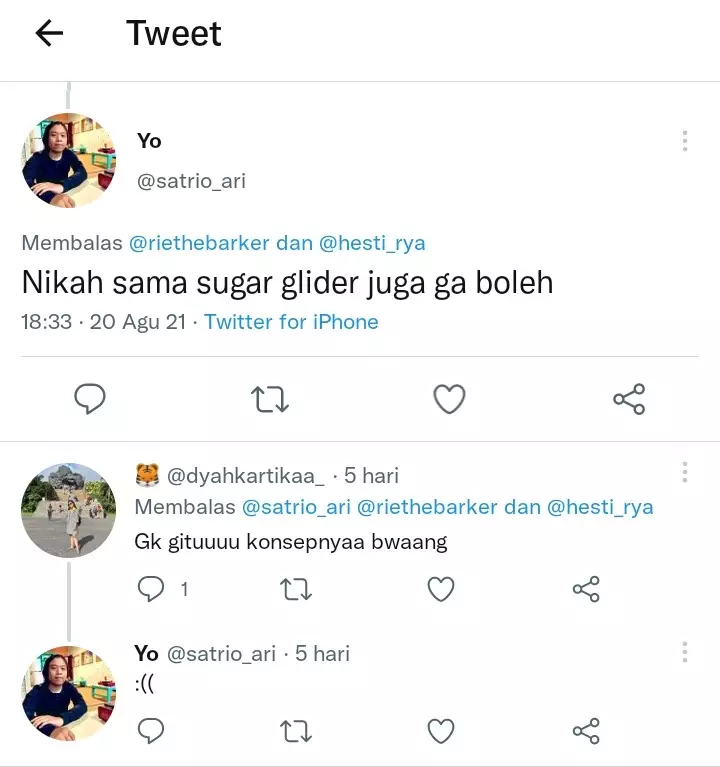Share Yo's ':((' reply
Viewport: 720px width, 767px height.
coord(586,731)
